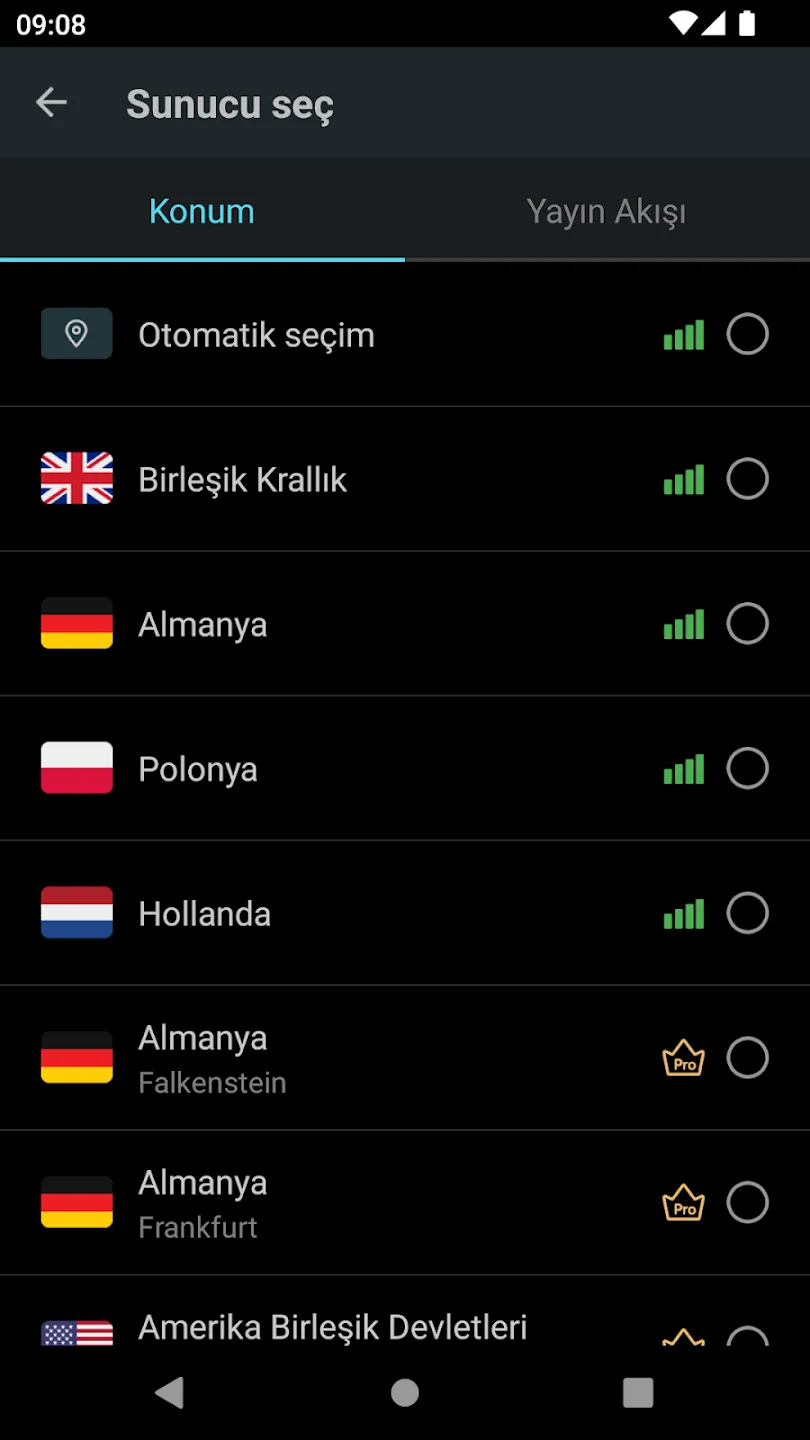Select the Polonya server
The image size is (810, 1440).
coord(405,768)
